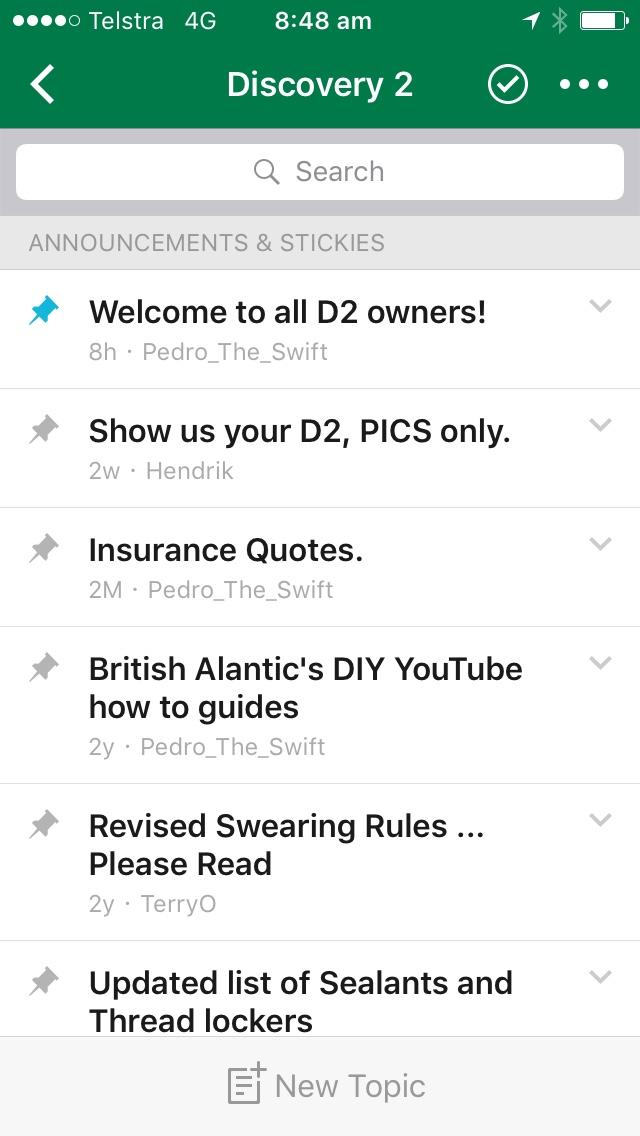640x1136 pixels.
Task: Go back from Discovery 2 forum
Action: point(43,85)
